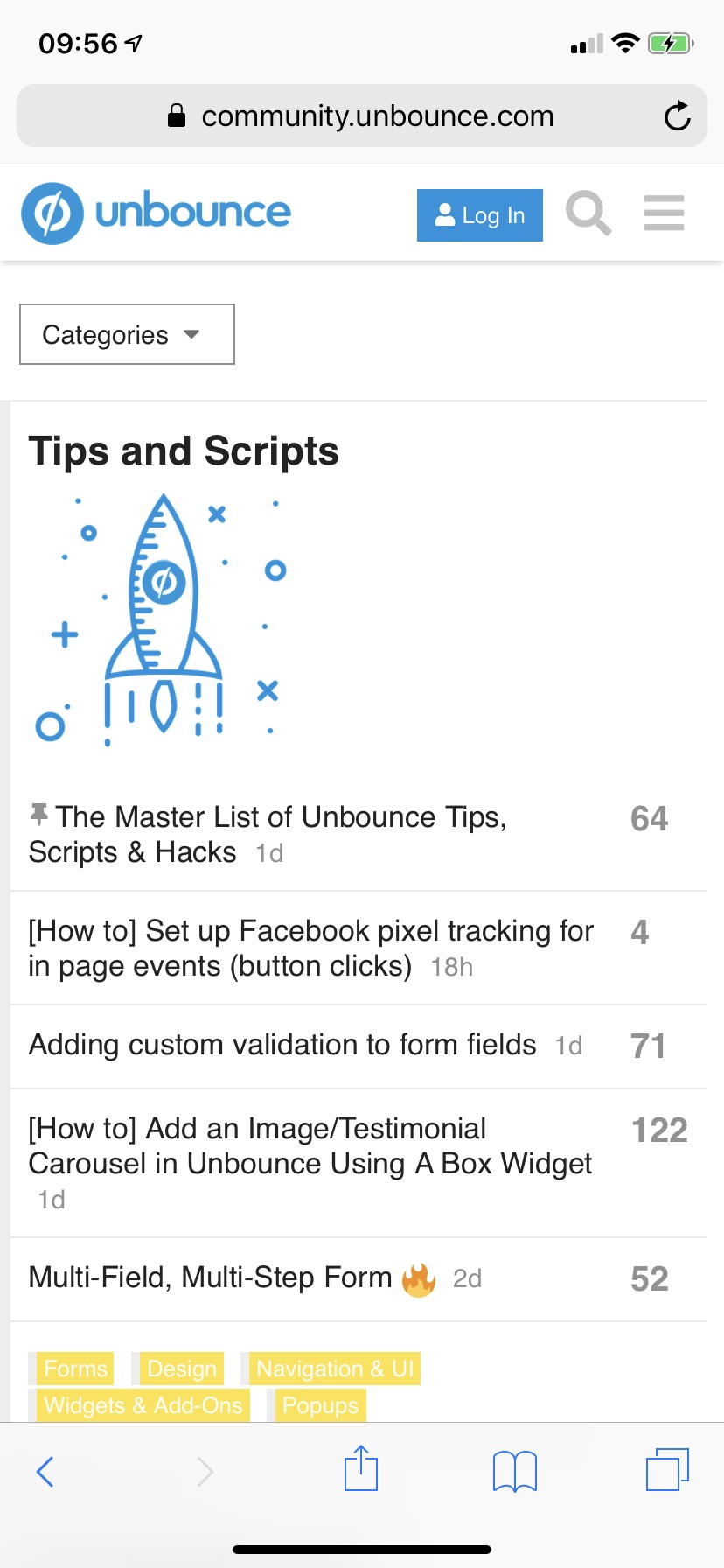Select the Design subcategory tag
The image size is (724, 1568).
coord(181,1368)
